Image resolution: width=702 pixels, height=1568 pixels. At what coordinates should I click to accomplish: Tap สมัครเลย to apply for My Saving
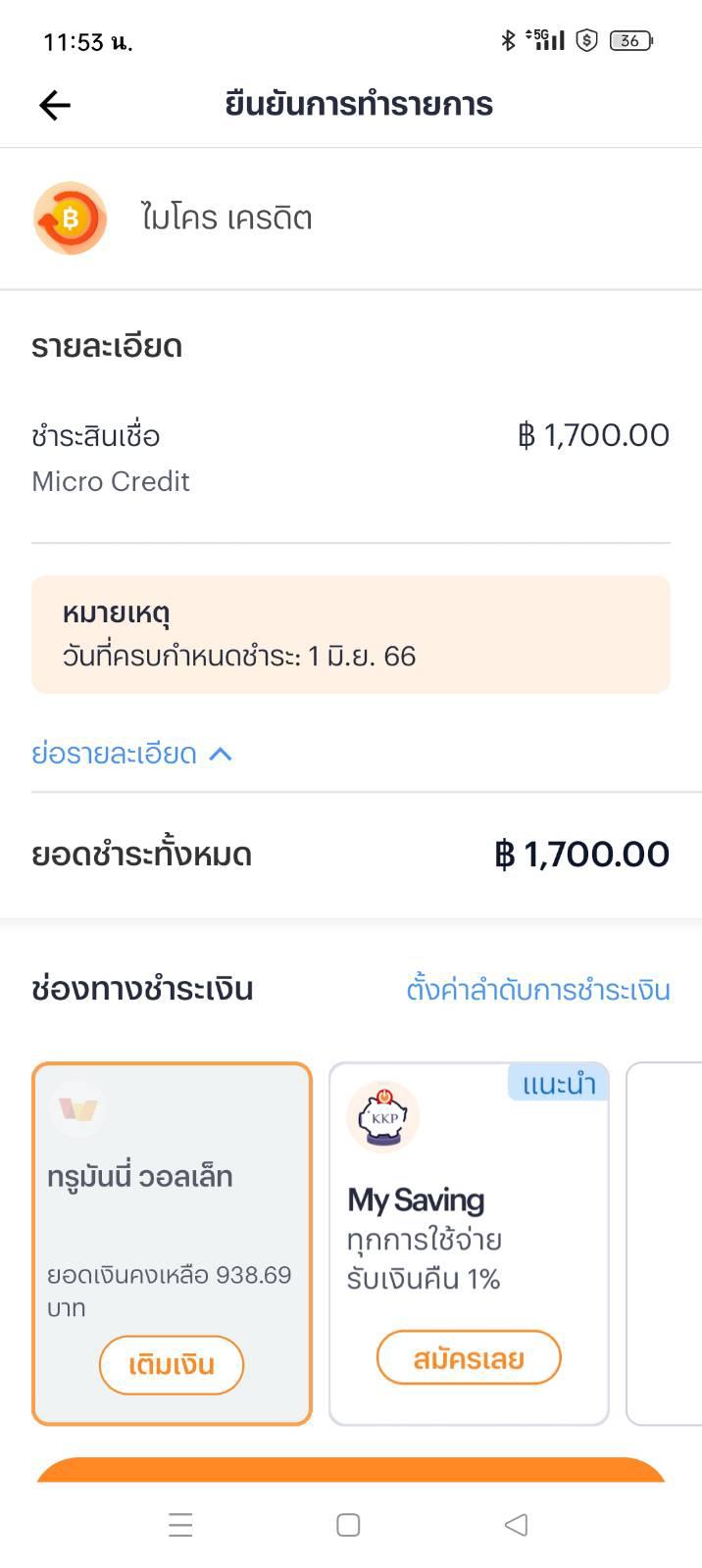click(x=469, y=1357)
